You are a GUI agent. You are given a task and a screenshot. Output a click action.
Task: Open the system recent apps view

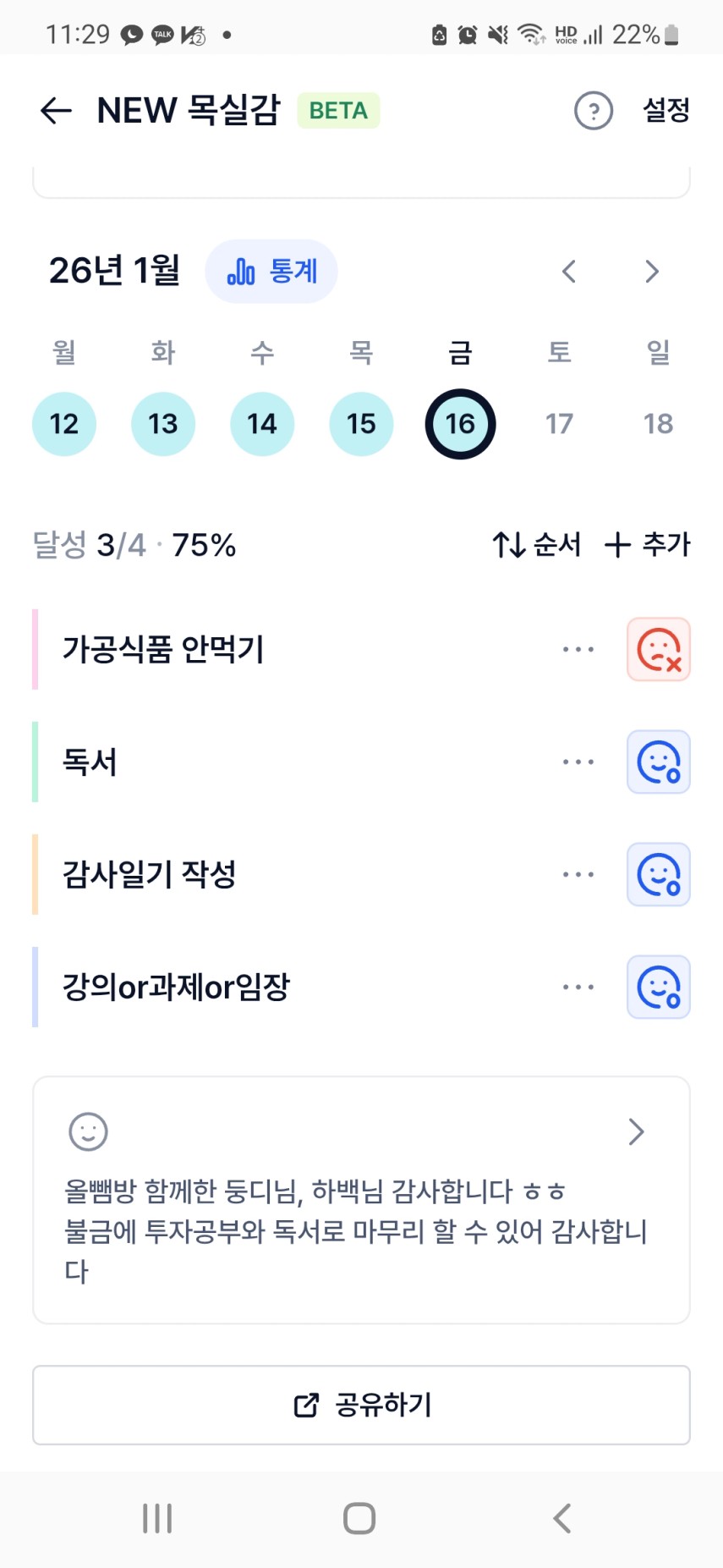coord(157,1518)
